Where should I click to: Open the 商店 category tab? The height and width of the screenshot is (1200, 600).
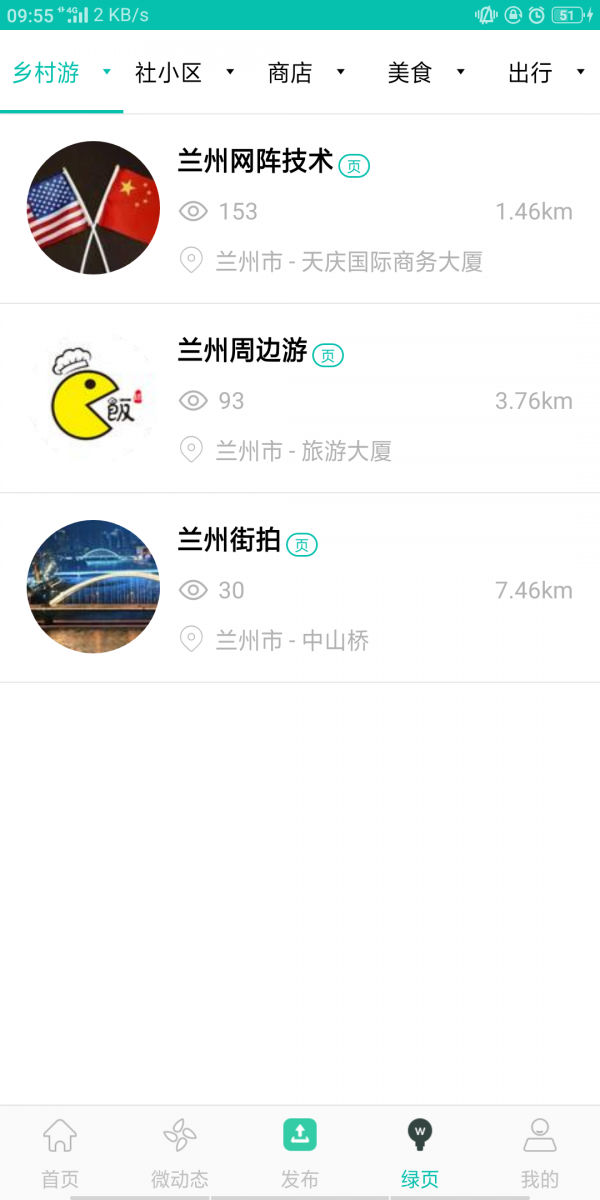point(304,73)
